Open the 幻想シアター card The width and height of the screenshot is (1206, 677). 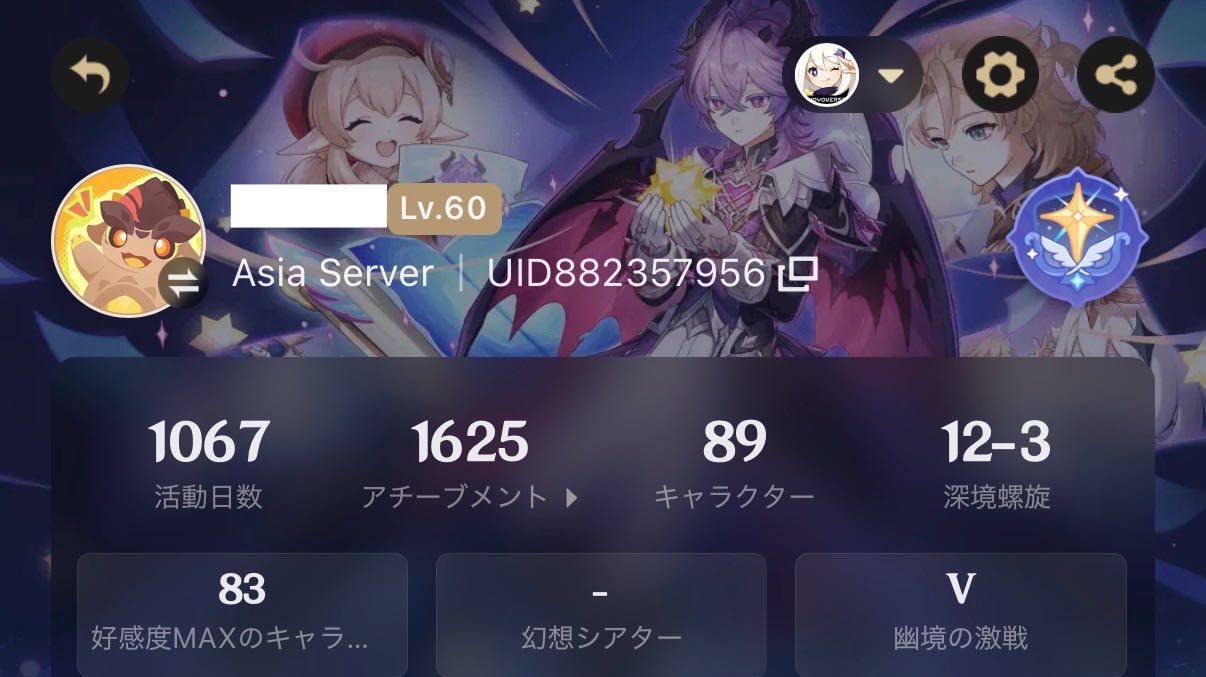pos(601,613)
